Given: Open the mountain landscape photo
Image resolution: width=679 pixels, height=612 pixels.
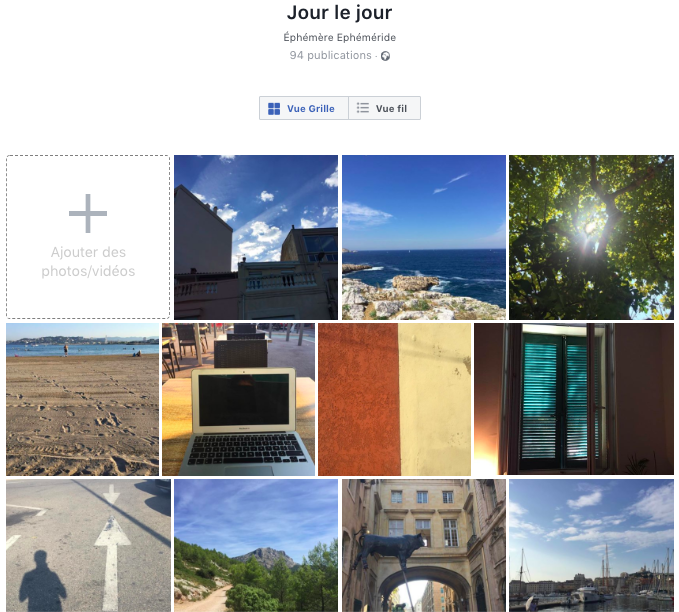Looking at the screenshot, I should click(x=256, y=545).
